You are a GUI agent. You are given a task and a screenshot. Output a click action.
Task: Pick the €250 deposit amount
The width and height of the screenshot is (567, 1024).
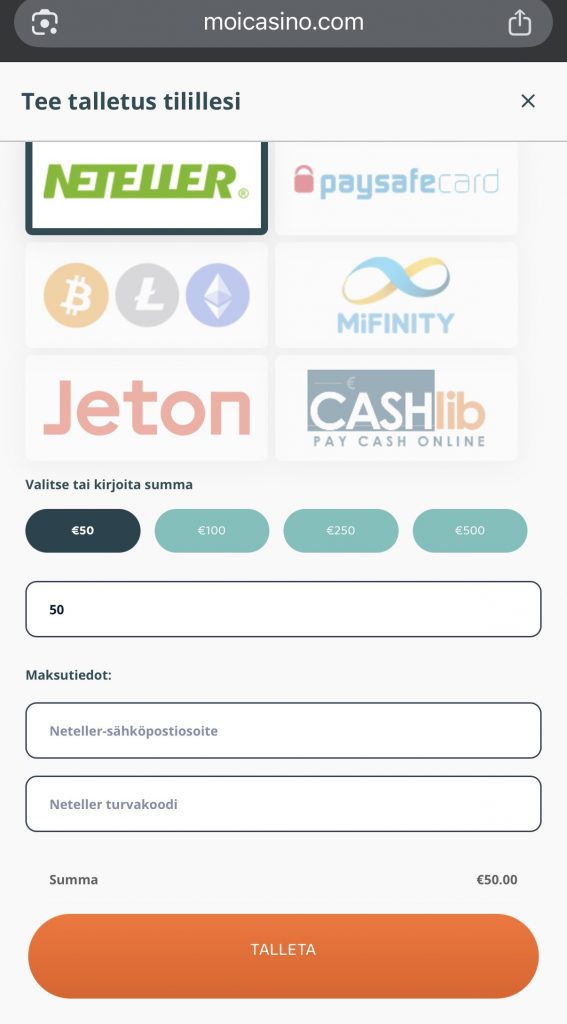[341, 530]
